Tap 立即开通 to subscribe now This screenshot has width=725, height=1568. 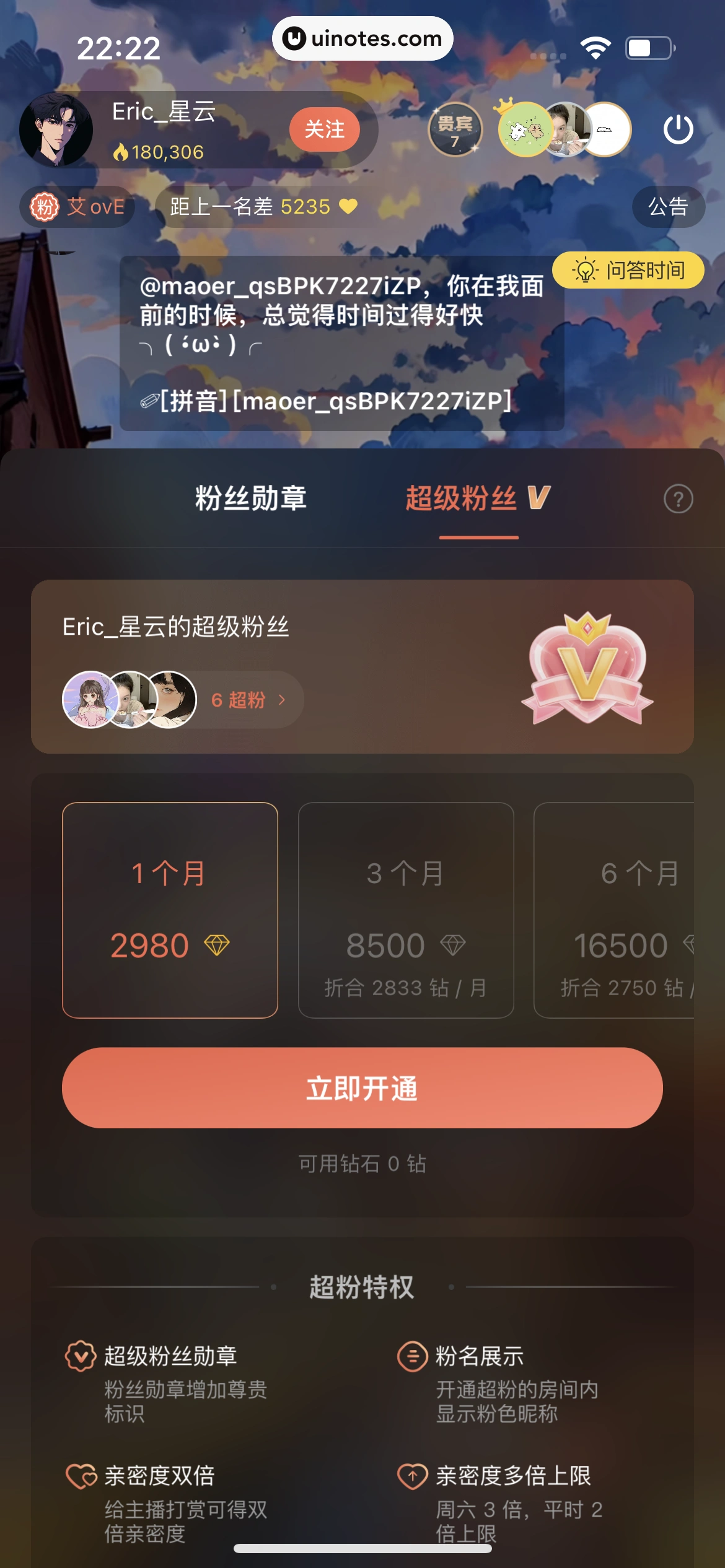coord(362,1088)
